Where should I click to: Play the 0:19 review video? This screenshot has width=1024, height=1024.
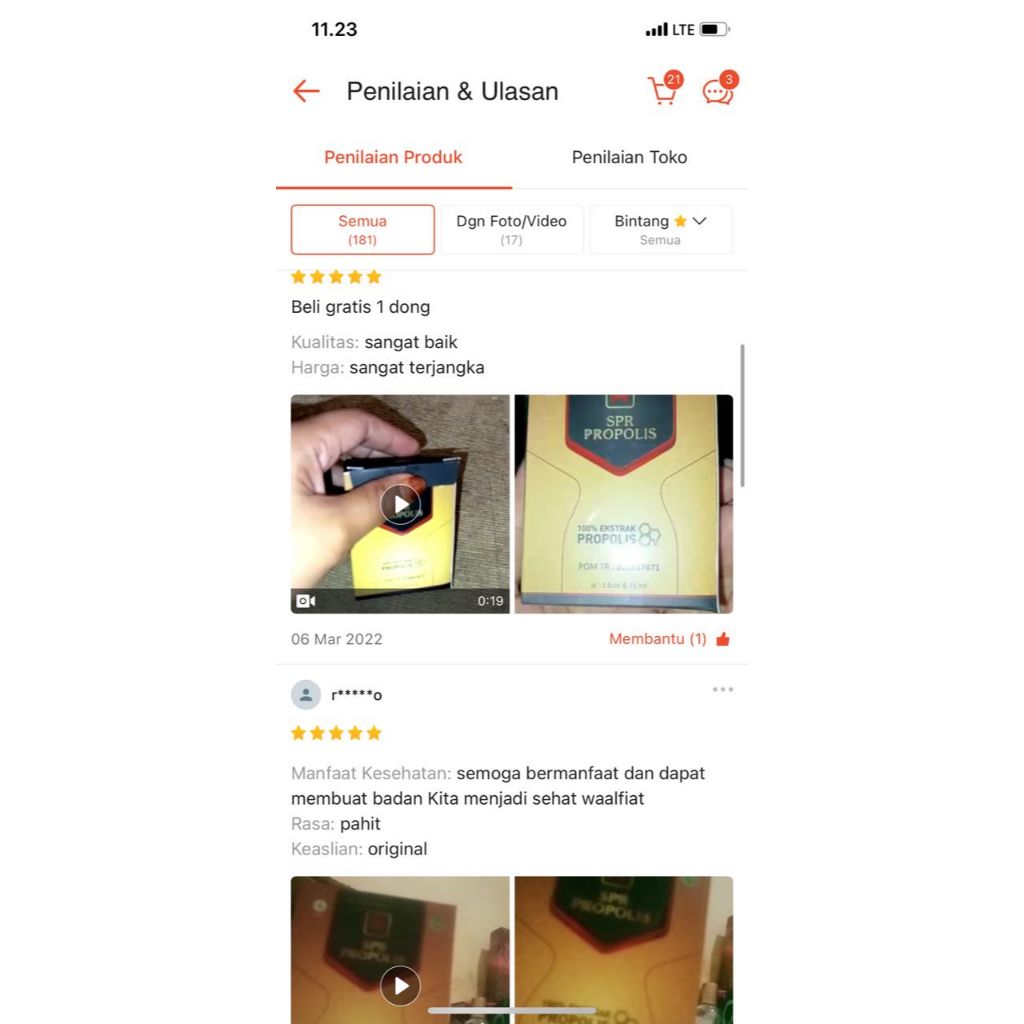click(400, 504)
